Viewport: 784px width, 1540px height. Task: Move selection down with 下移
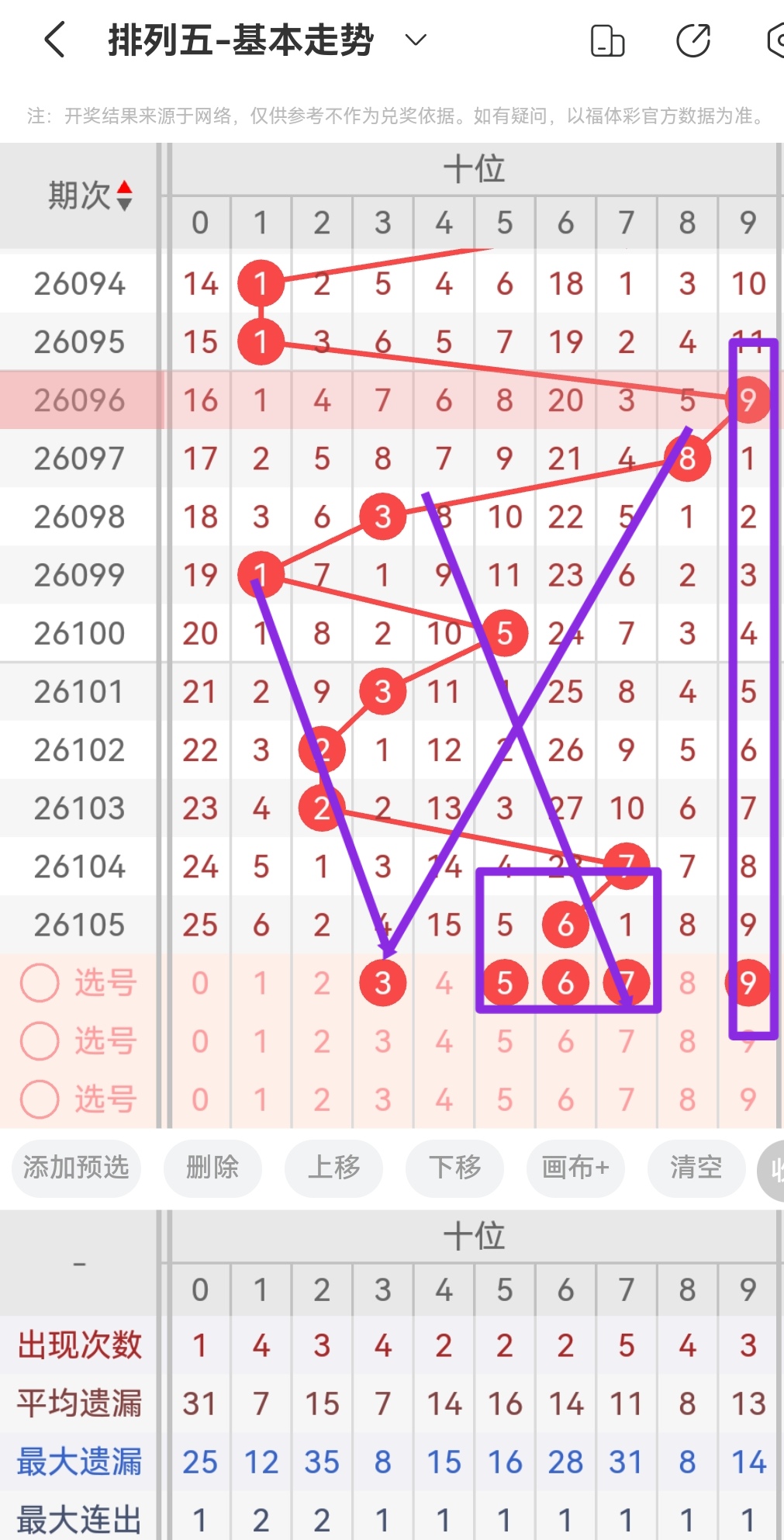click(x=454, y=1167)
